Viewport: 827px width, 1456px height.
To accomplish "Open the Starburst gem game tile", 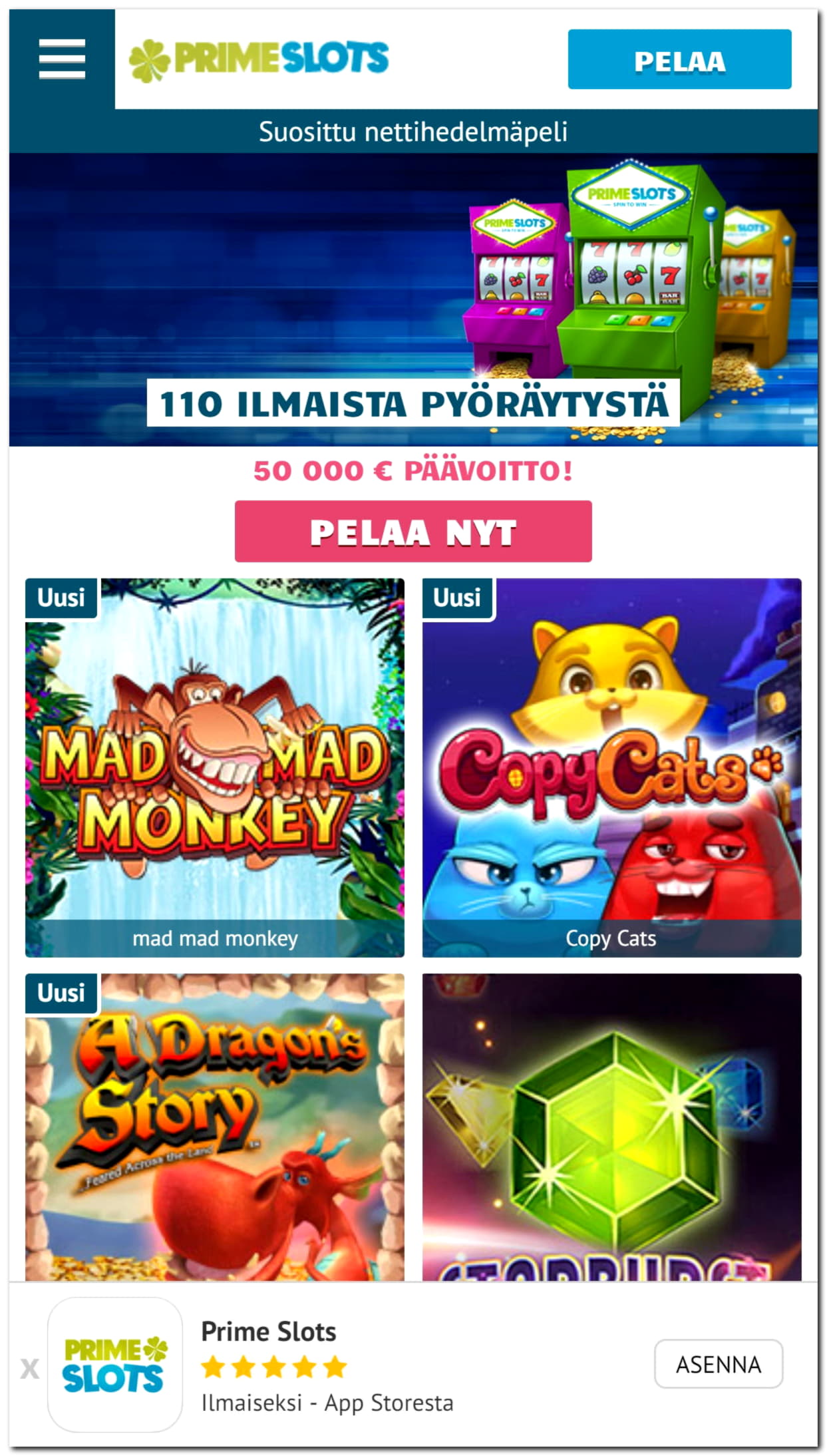I will [x=611, y=1126].
